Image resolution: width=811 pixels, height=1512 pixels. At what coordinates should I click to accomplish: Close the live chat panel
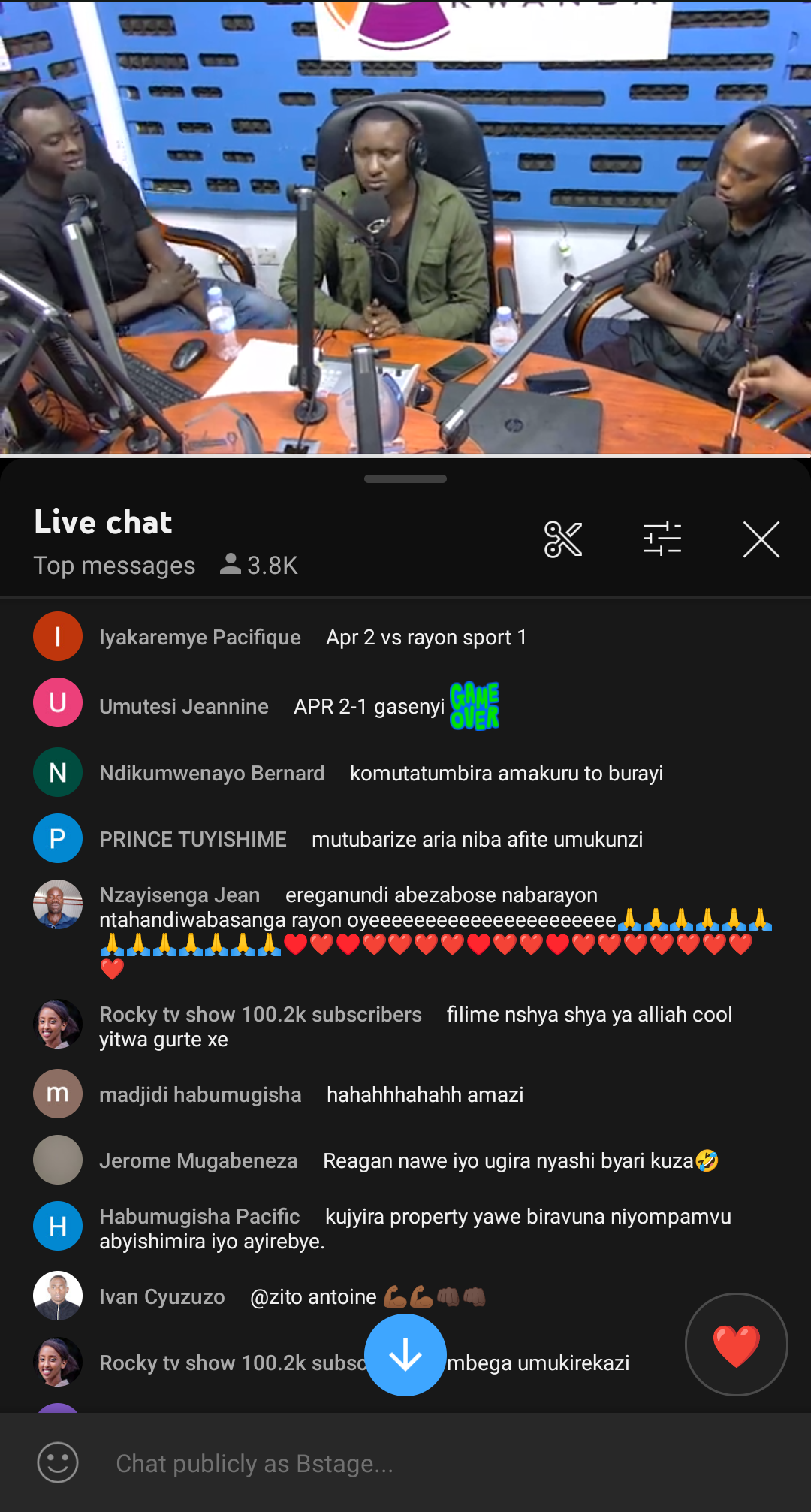pos(761,539)
